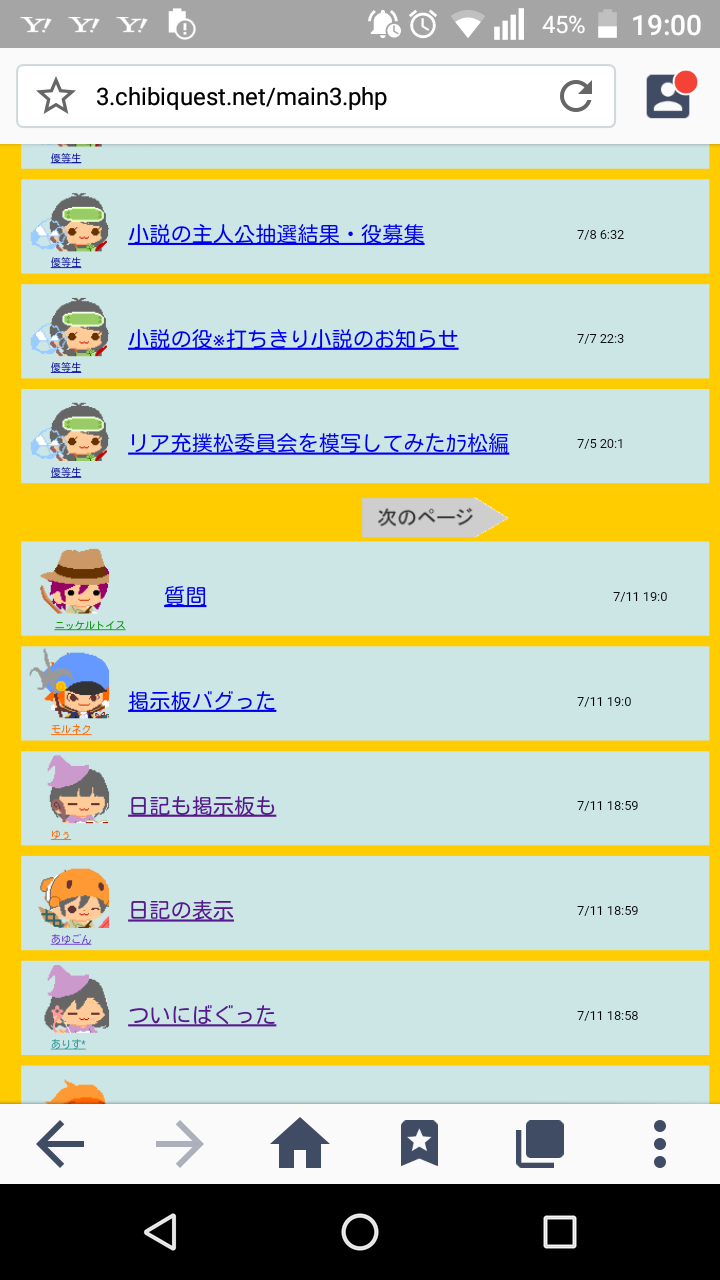Screen dimensions: 720x1280
Task: Open the 日記も掲示板も thread
Action: (x=202, y=806)
